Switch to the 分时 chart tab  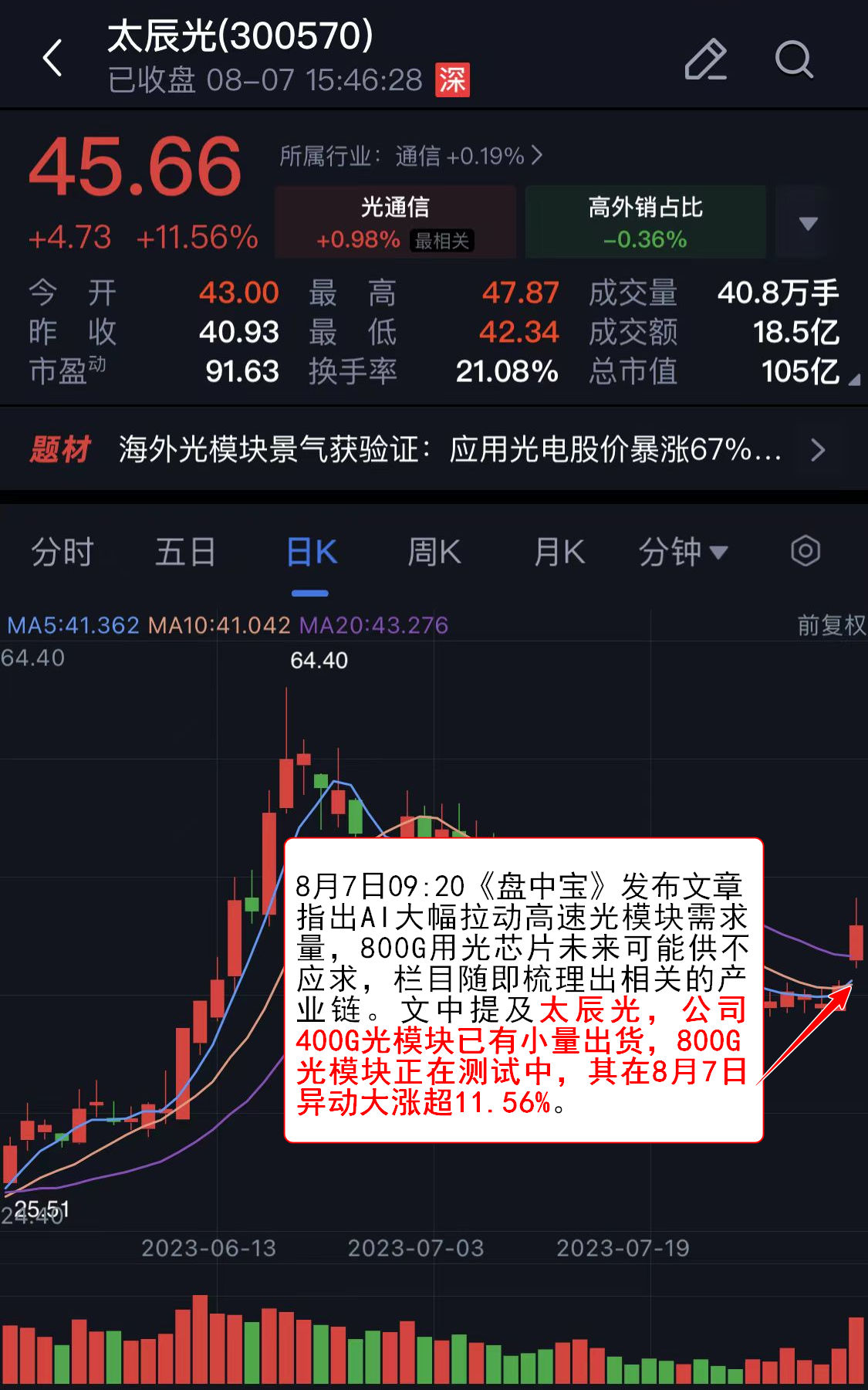click(62, 553)
